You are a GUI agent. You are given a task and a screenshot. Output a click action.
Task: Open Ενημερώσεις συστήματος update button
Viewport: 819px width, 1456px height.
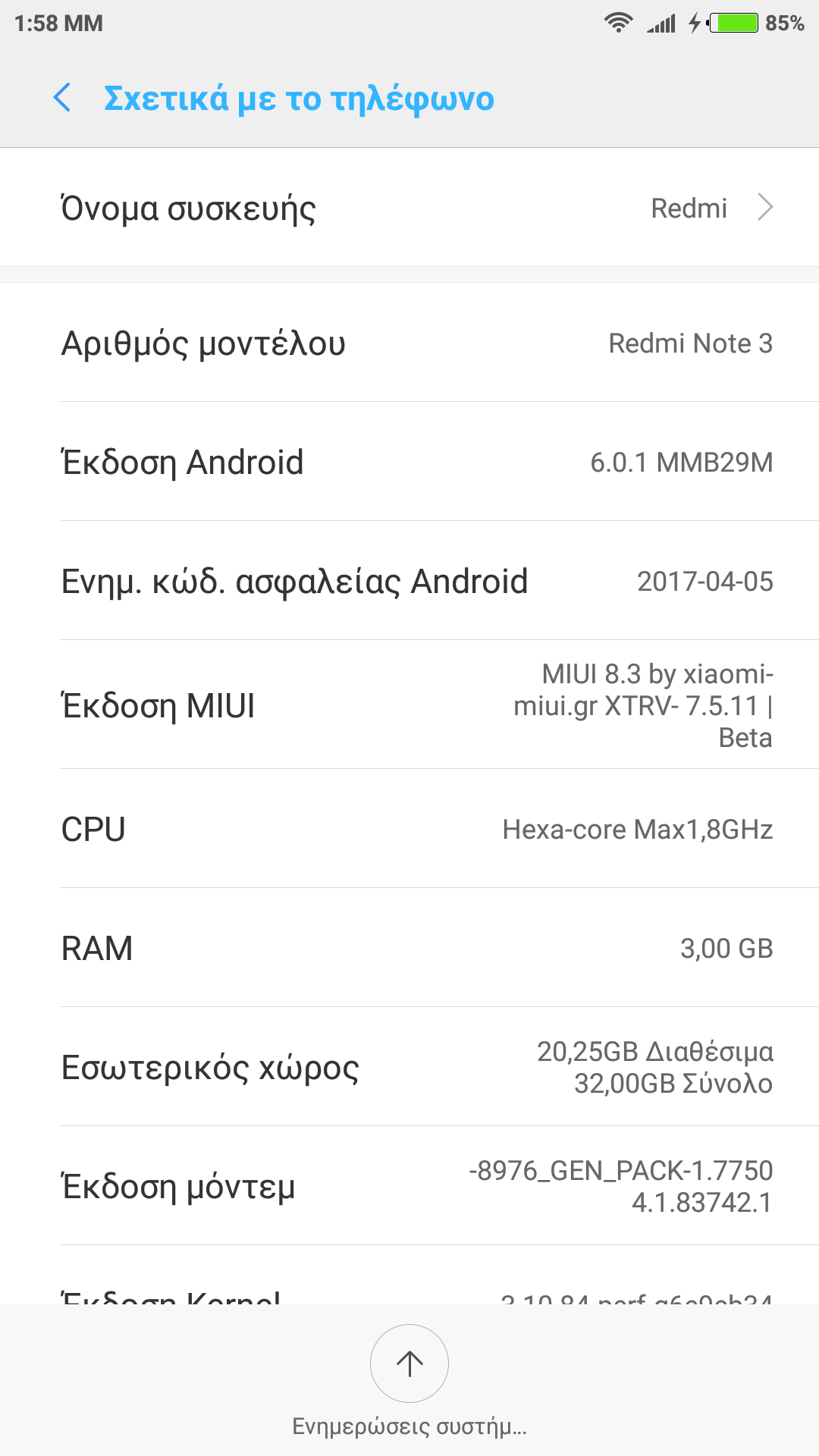[x=409, y=1363]
